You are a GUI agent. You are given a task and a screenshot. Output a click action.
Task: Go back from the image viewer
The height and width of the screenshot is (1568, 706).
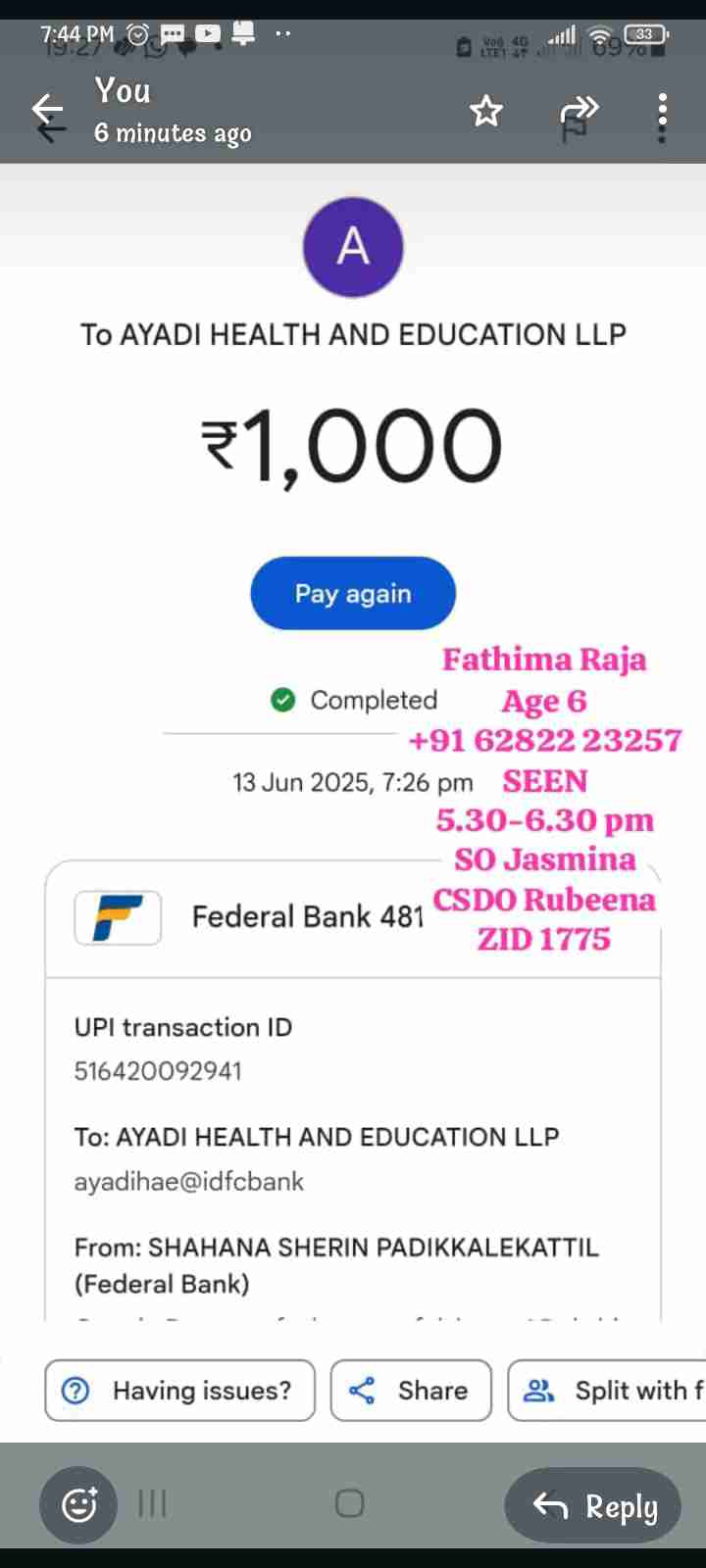click(x=47, y=110)
